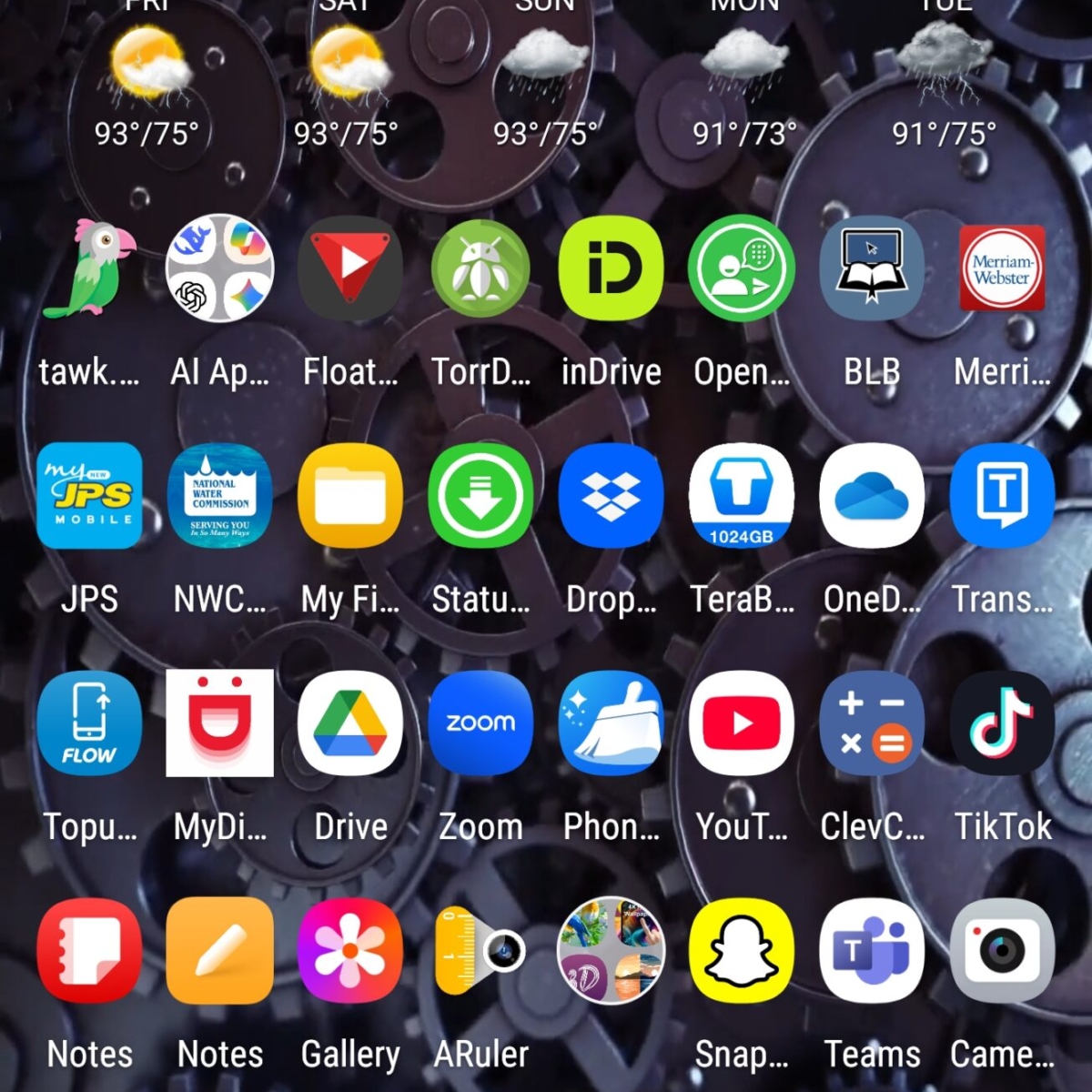Launch inDrive app
Viewport: 1092px width, 1092px height.
point(611,269)
